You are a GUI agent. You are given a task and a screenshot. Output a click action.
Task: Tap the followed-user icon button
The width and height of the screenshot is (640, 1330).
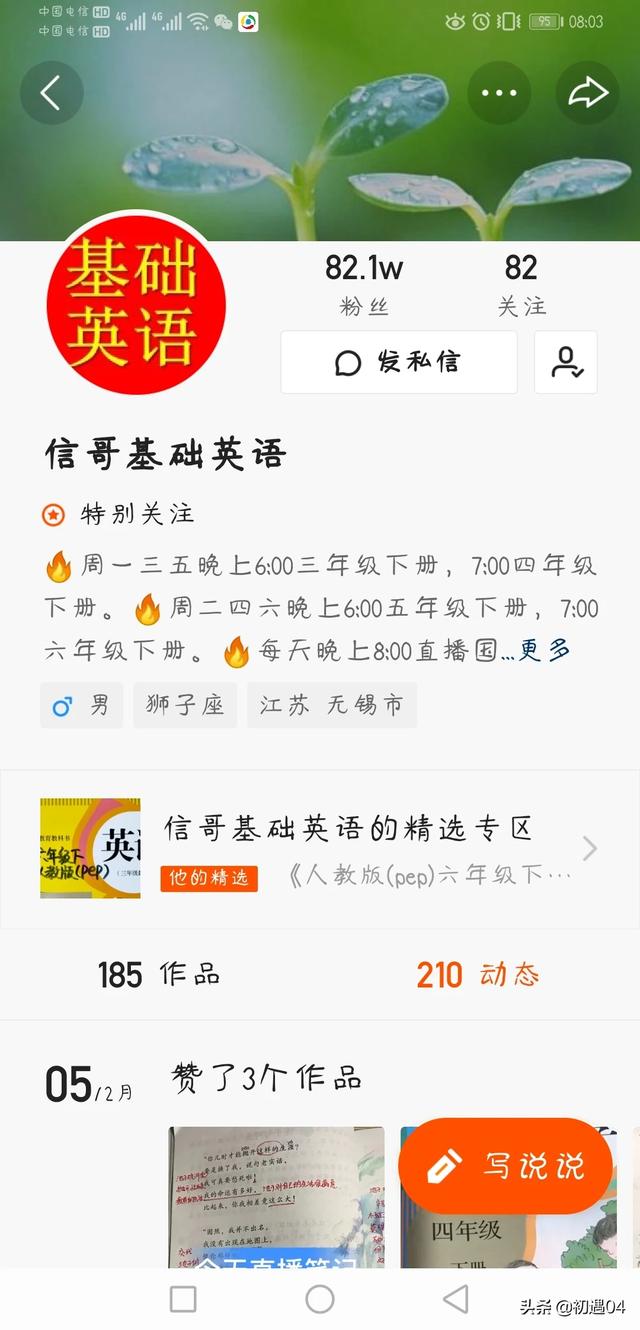566,362
